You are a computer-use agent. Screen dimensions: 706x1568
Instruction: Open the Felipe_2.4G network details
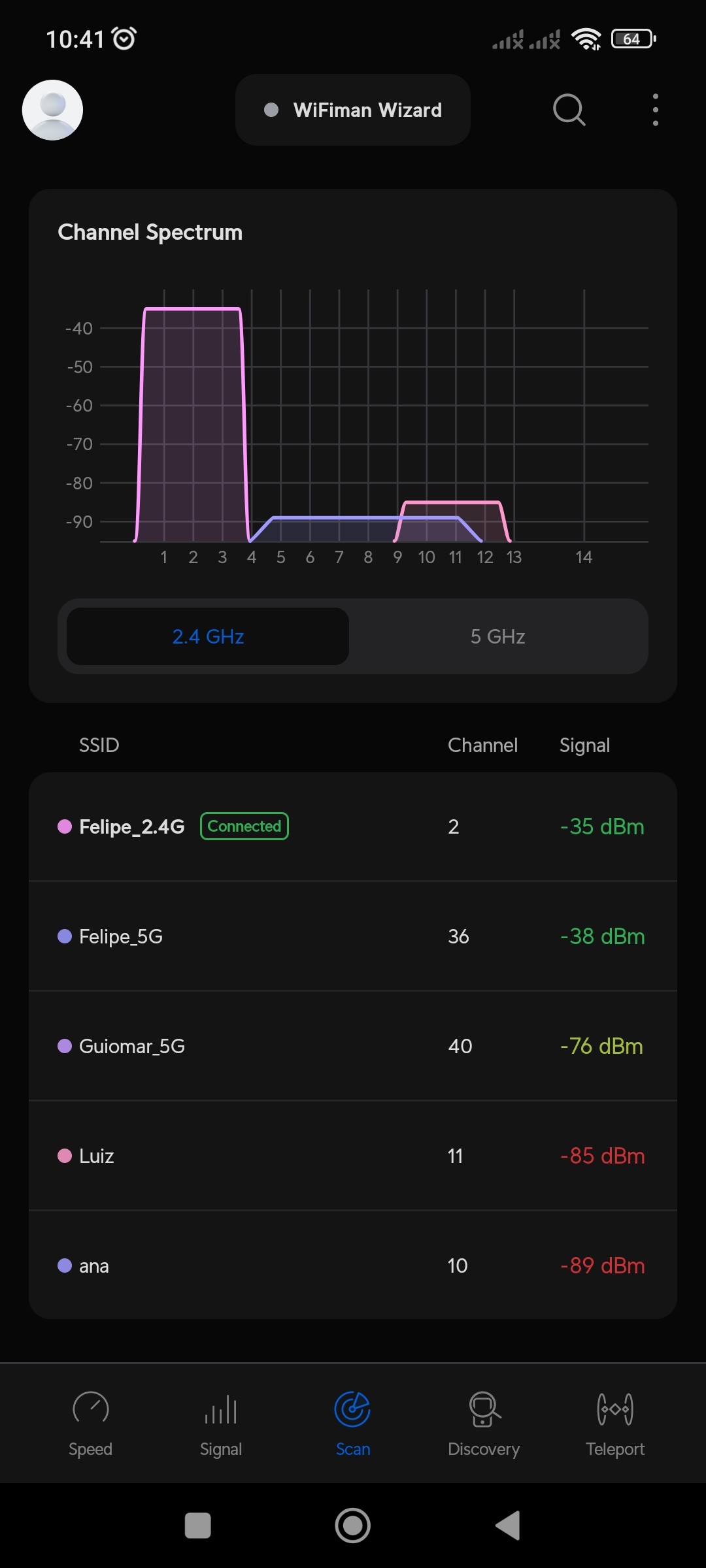click(353, 826)
